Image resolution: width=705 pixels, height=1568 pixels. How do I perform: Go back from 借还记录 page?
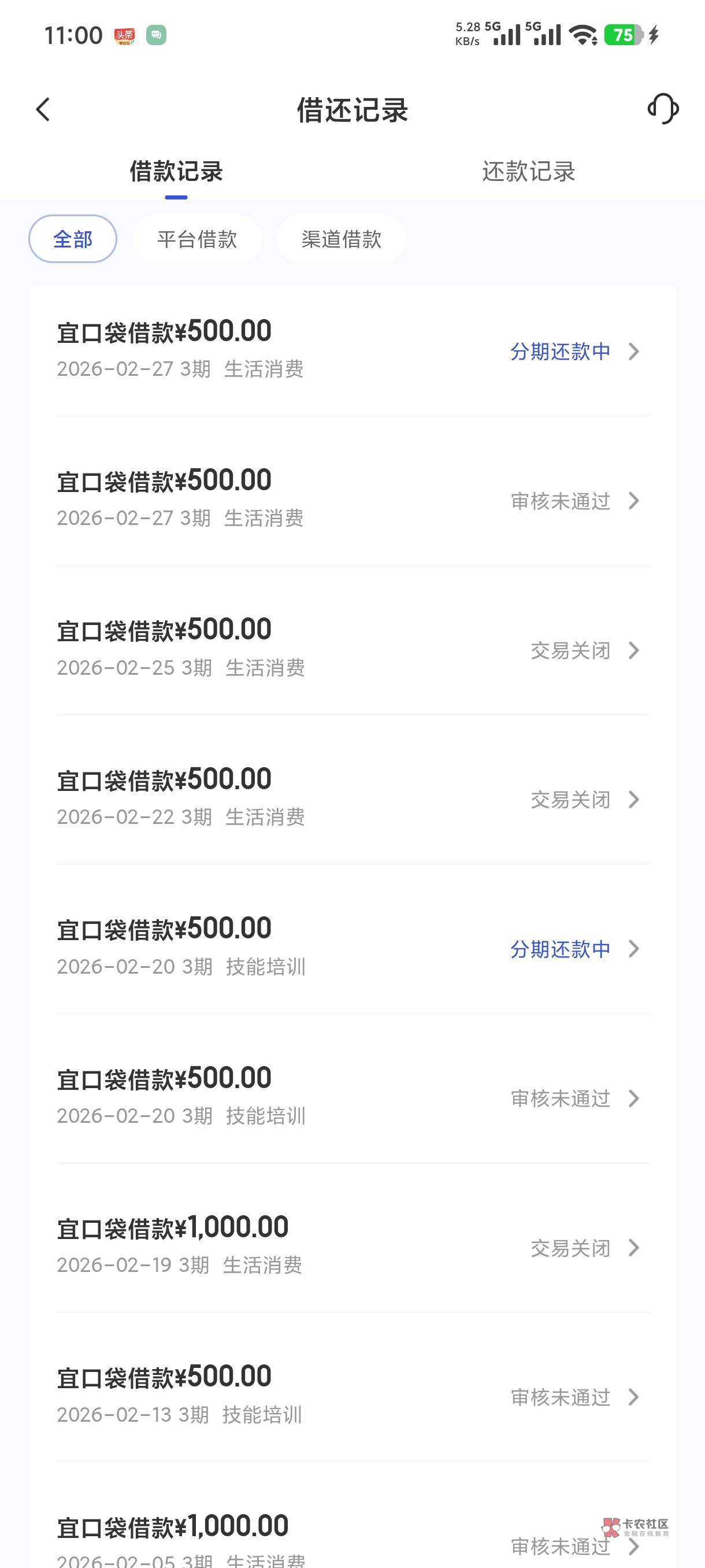tap(43, 110)
